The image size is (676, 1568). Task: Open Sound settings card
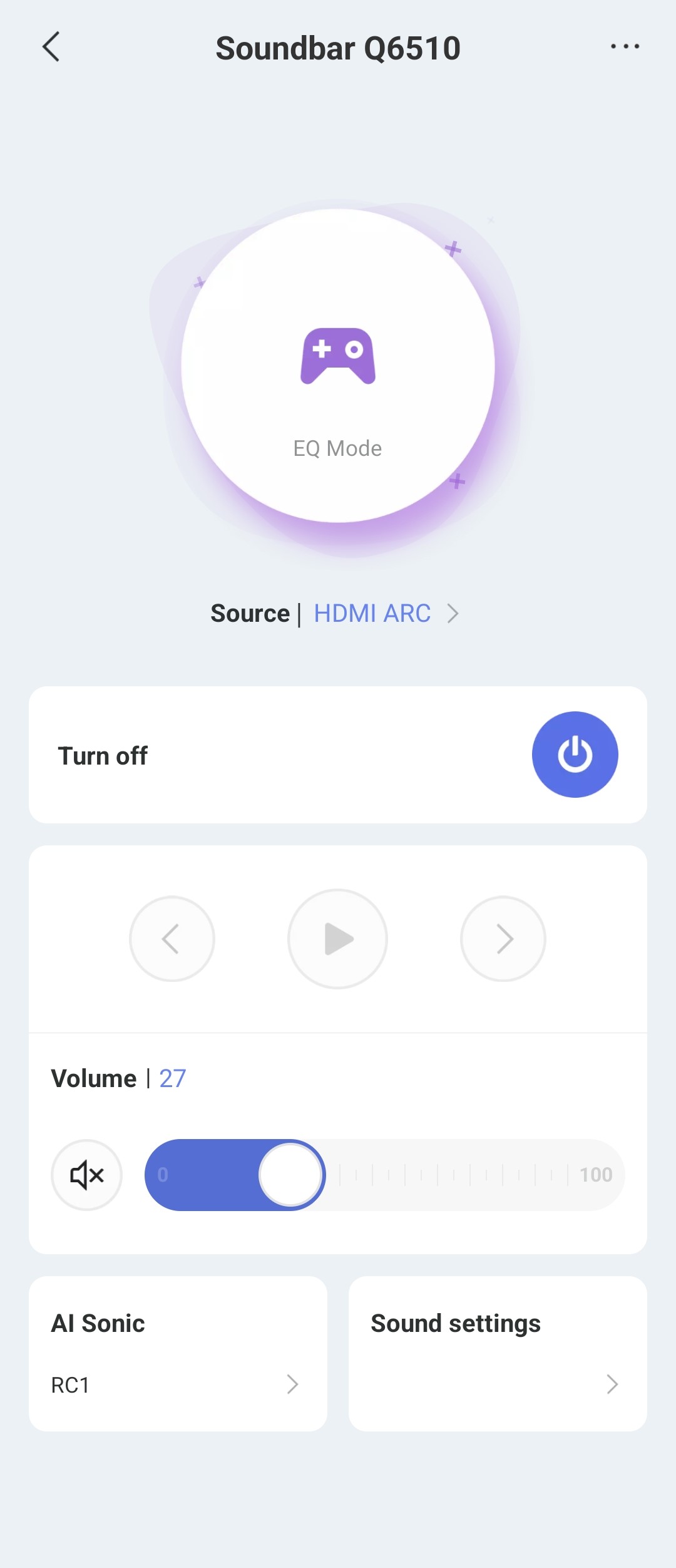[498, 1354]
